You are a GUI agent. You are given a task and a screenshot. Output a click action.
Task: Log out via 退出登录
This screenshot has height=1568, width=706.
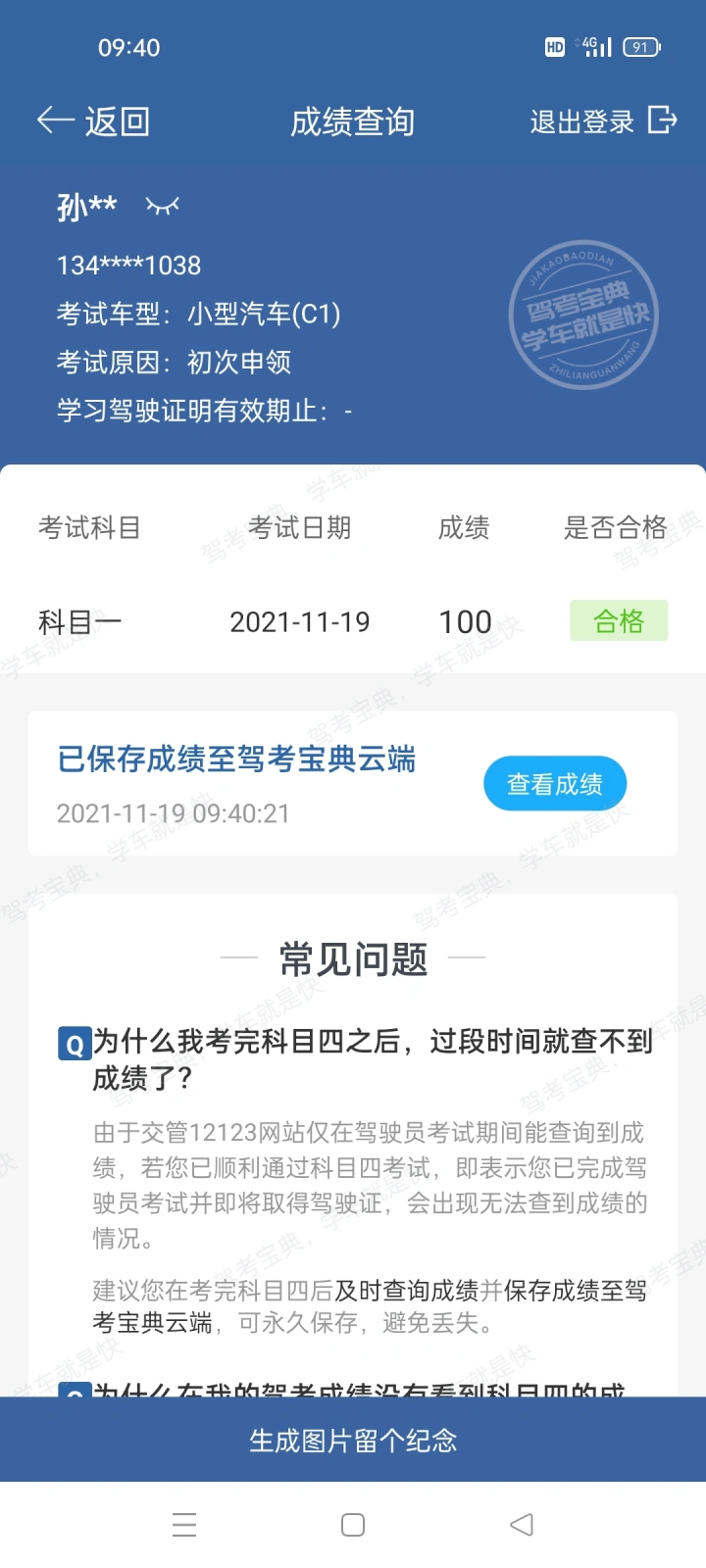click(x=602, y=122)
